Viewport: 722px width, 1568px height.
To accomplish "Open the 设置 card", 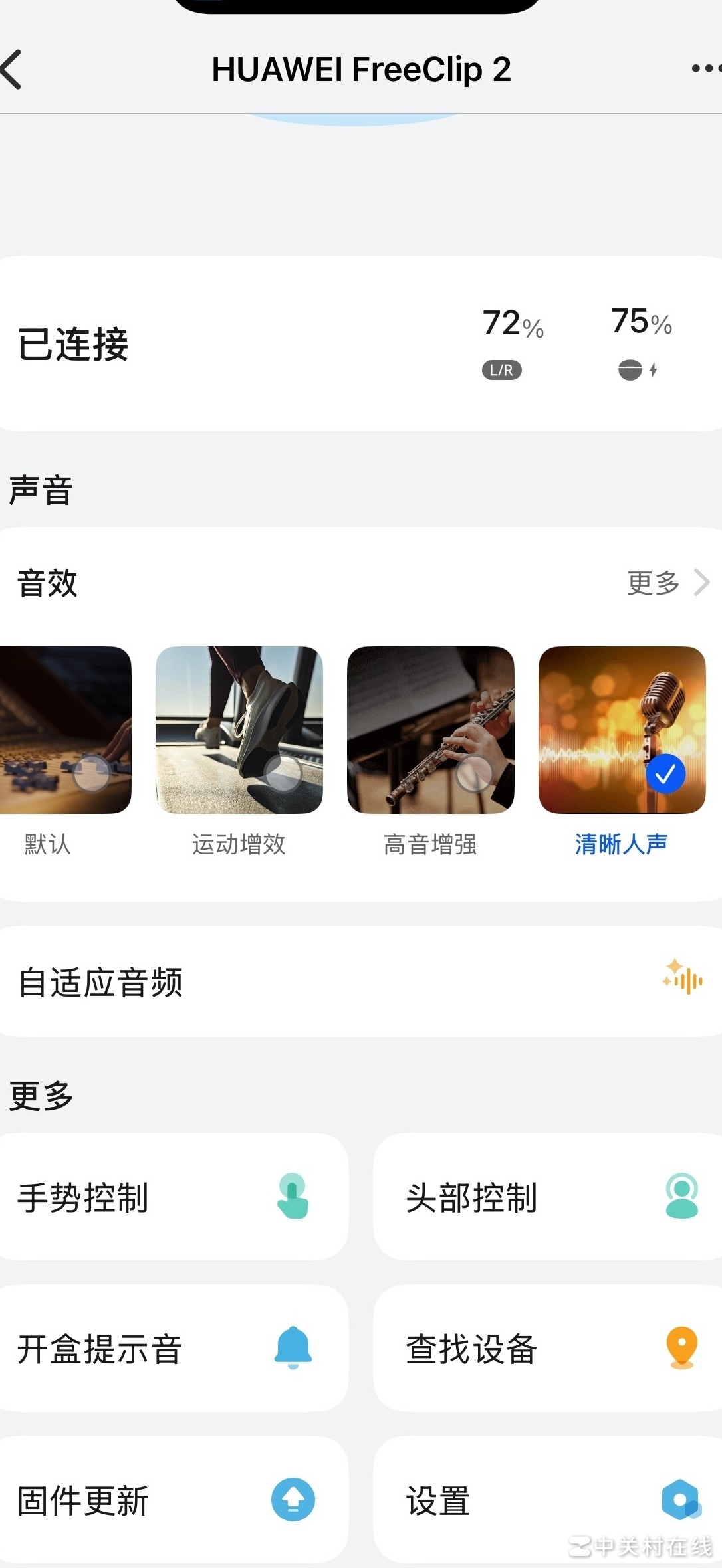I will click(x=548, y=1500).
